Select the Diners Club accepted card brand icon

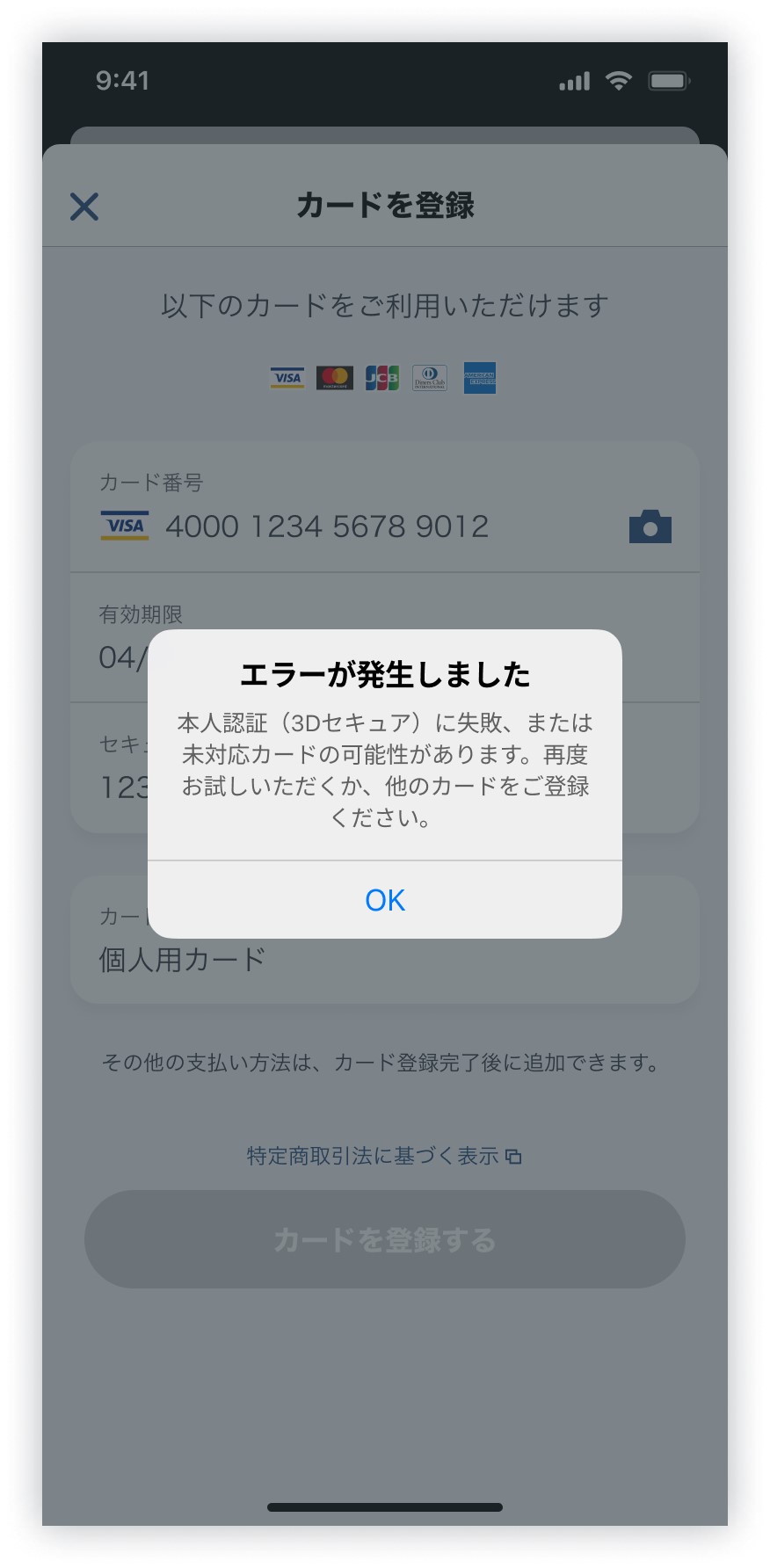pyautogui.click(x=432, y=378)
